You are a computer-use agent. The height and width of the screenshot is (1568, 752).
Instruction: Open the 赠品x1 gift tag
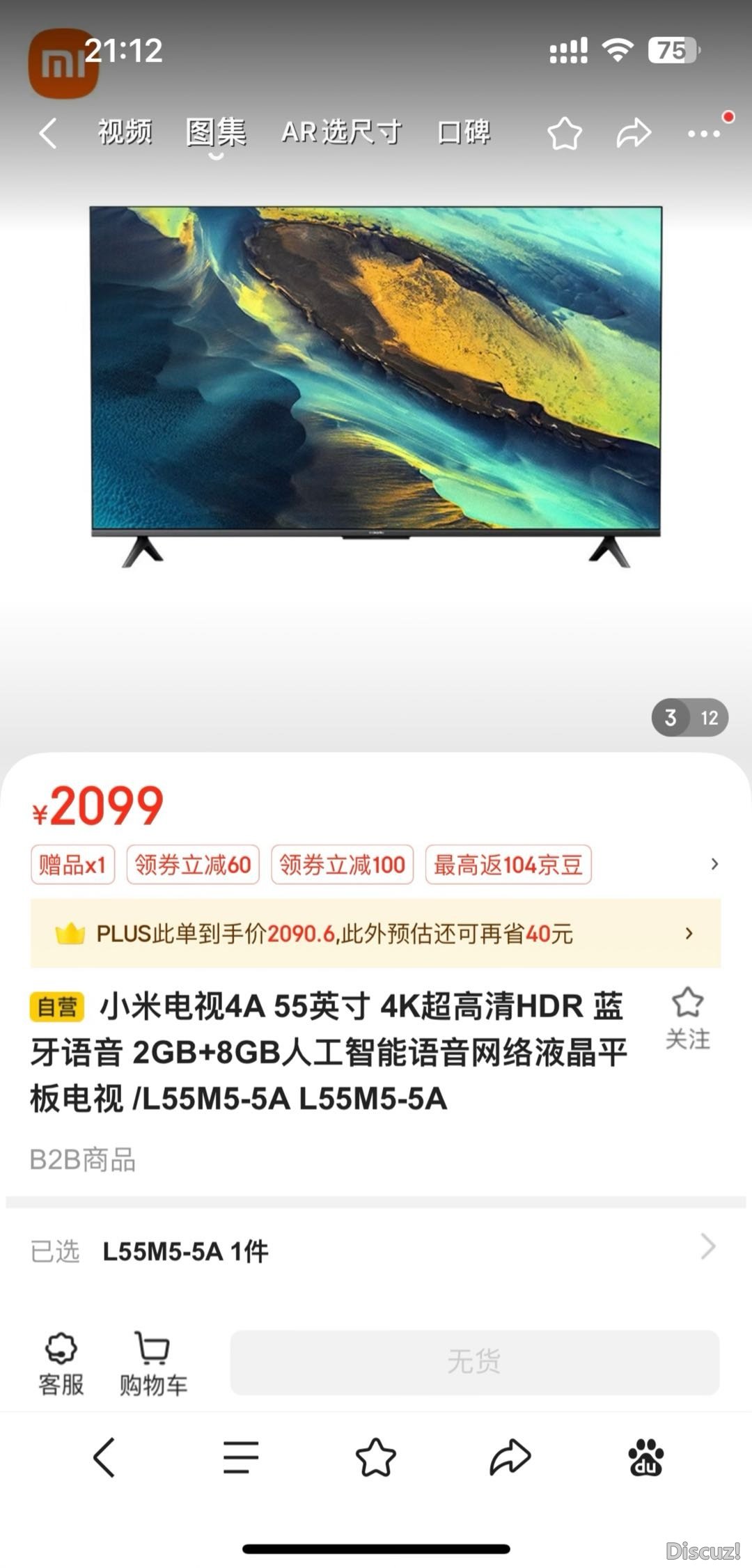[72, 865]
